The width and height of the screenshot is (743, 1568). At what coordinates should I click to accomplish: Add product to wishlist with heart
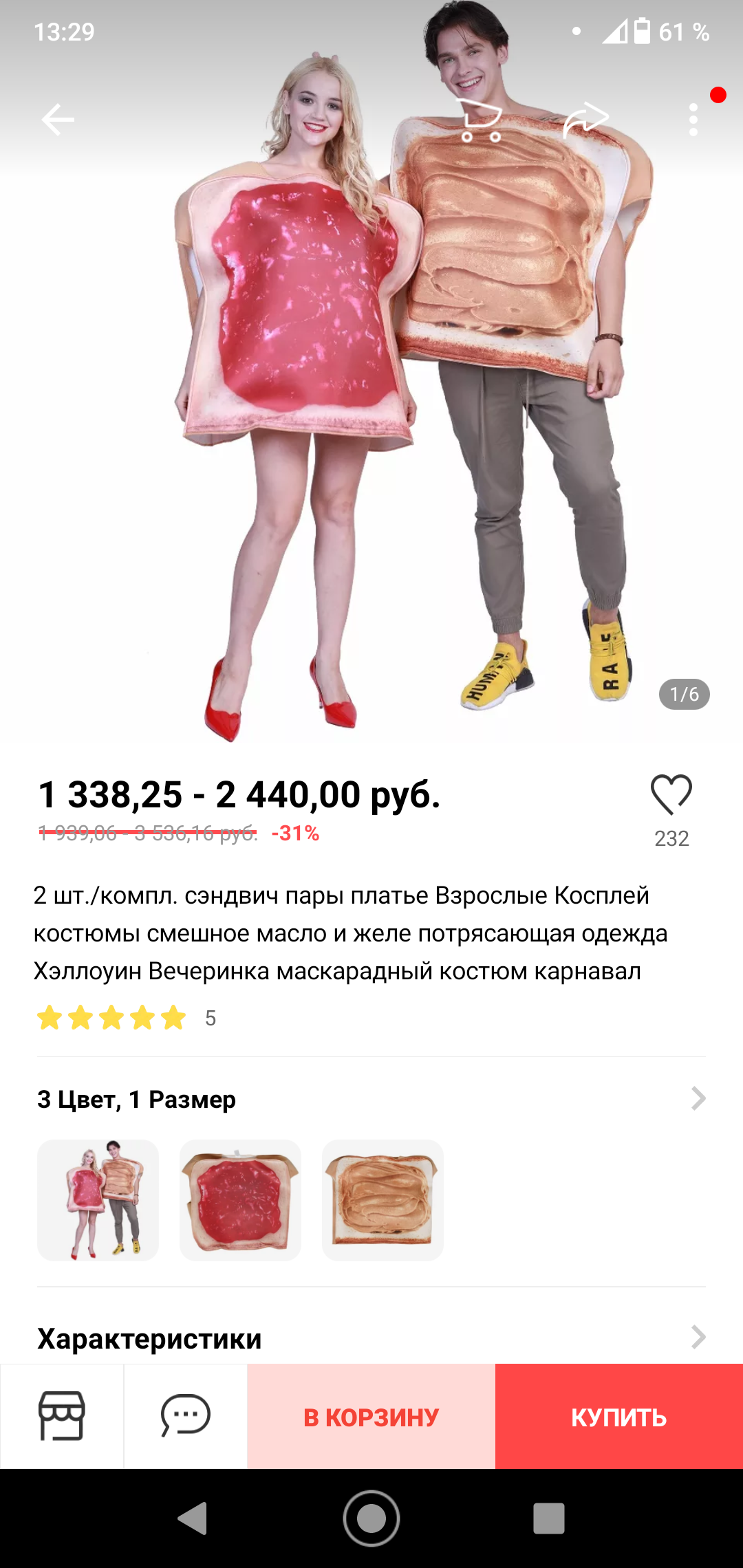click(x=671, y=796)
